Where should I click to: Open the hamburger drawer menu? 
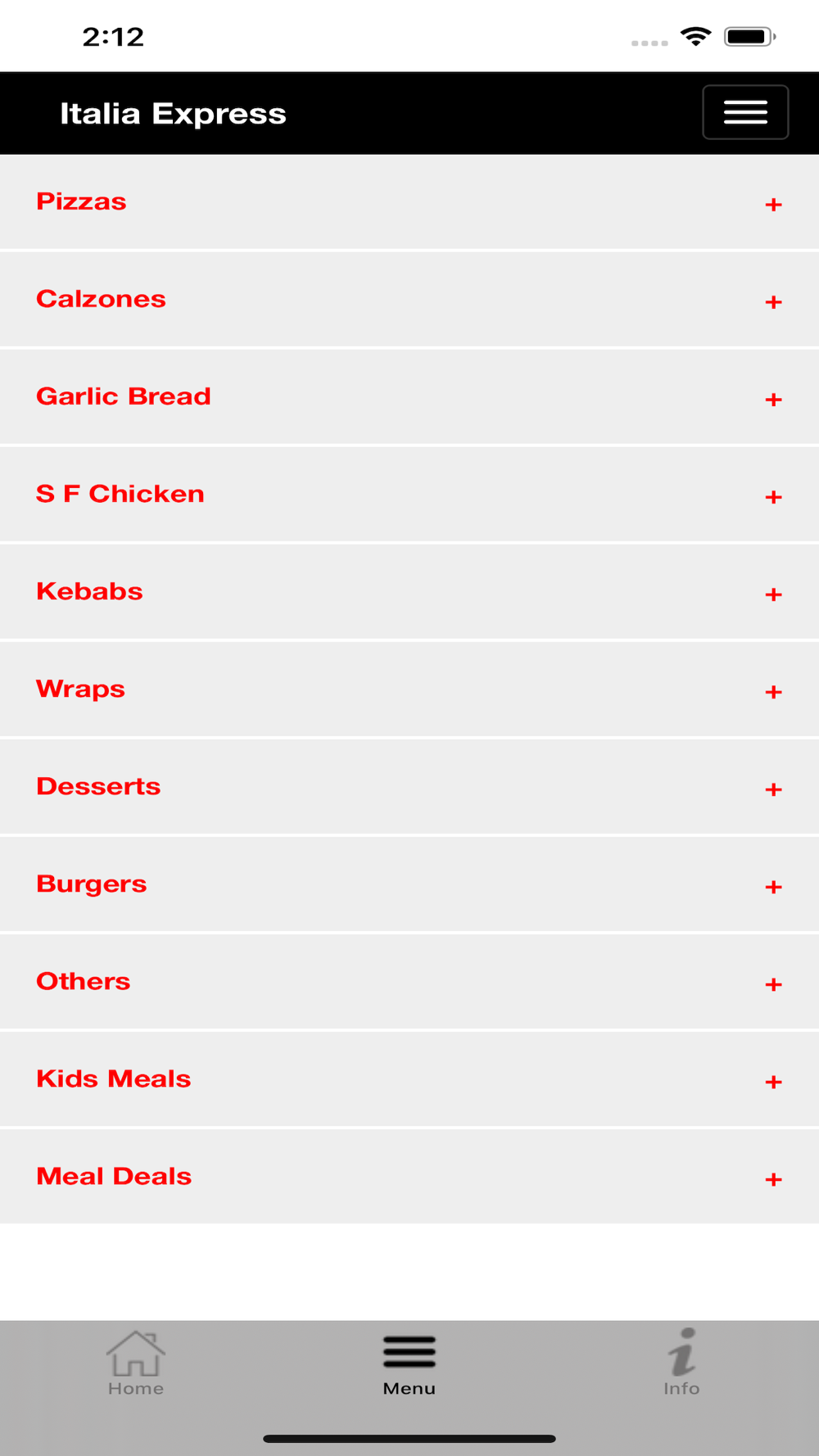tap(745, 112)
